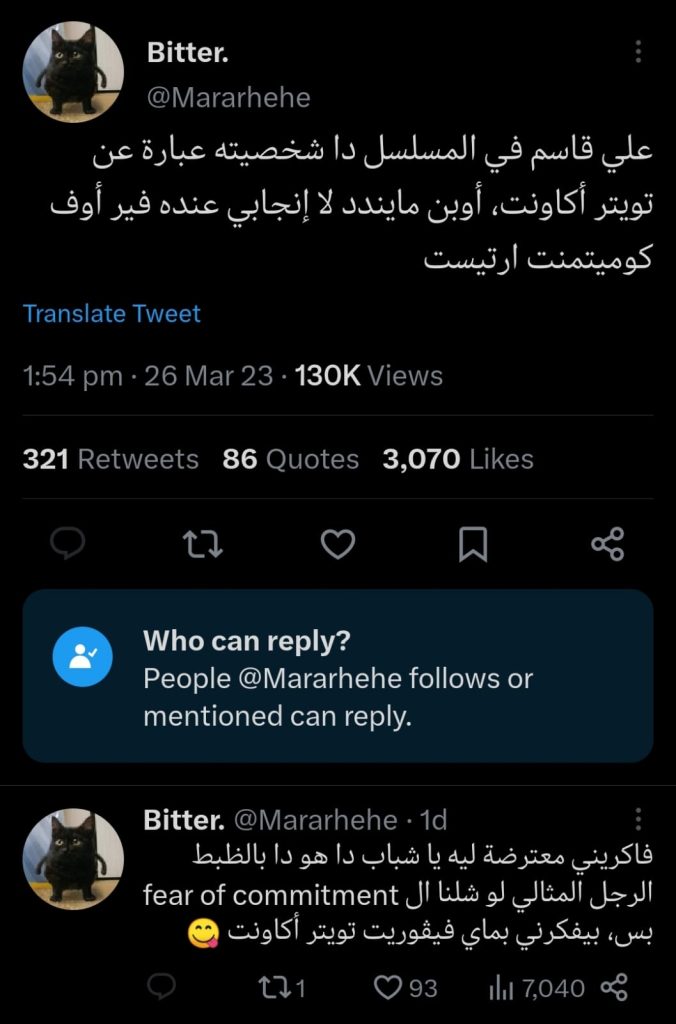This screenshot has height=1024, width=676.
Task: Tap Translate Tweet link
Action: click(112, 313)
